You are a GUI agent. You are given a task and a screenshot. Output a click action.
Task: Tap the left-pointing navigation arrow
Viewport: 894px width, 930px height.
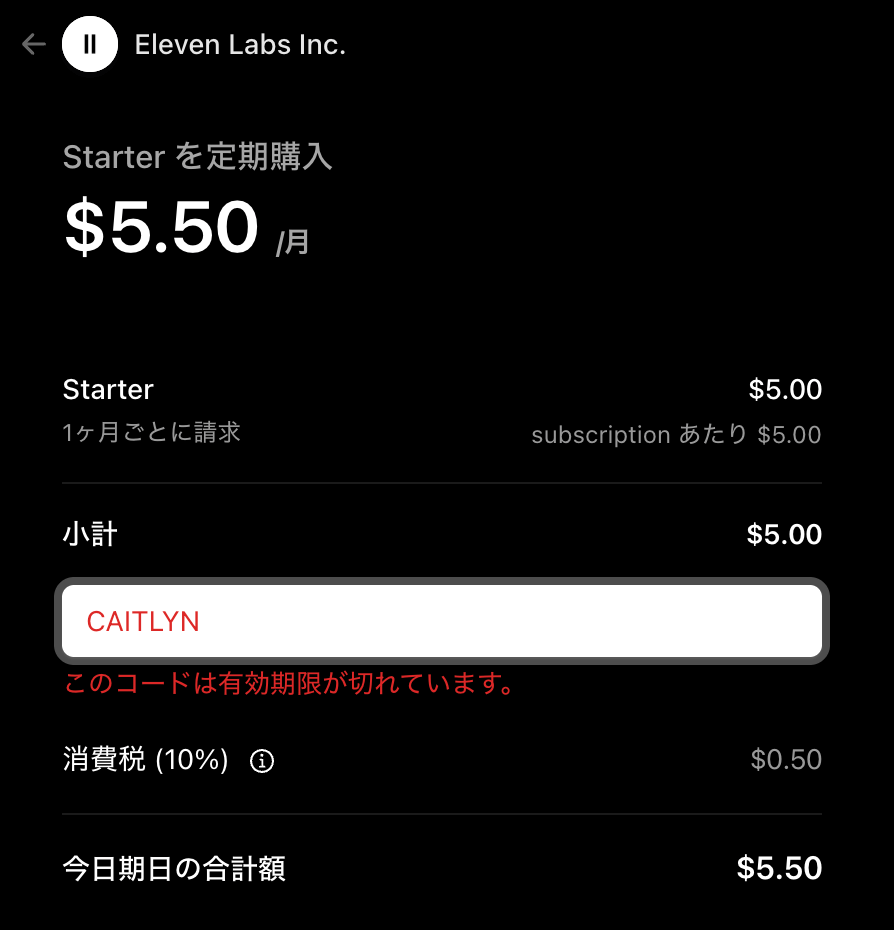point(31,44)
